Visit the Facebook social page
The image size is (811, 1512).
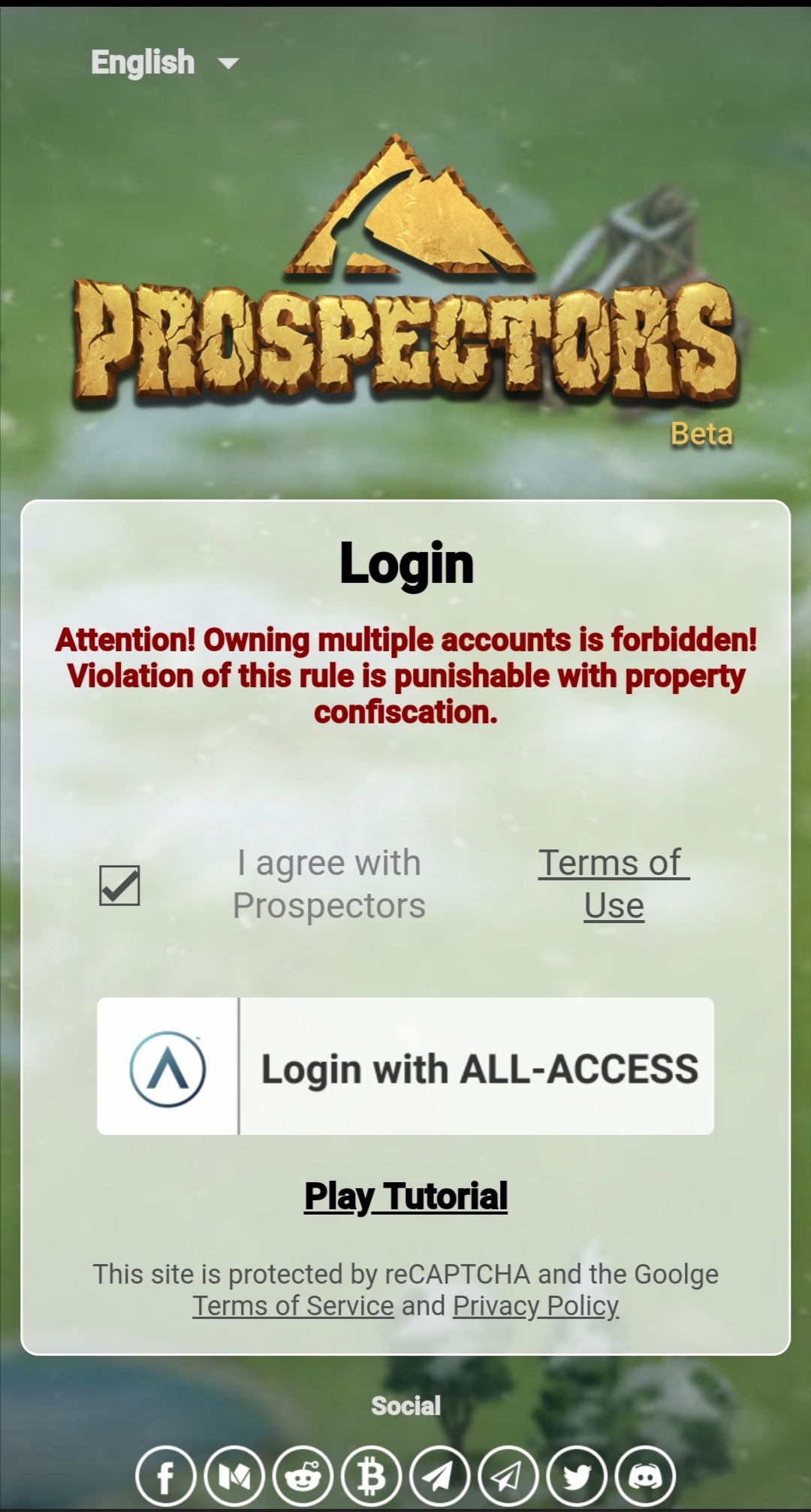point(166,1476)
